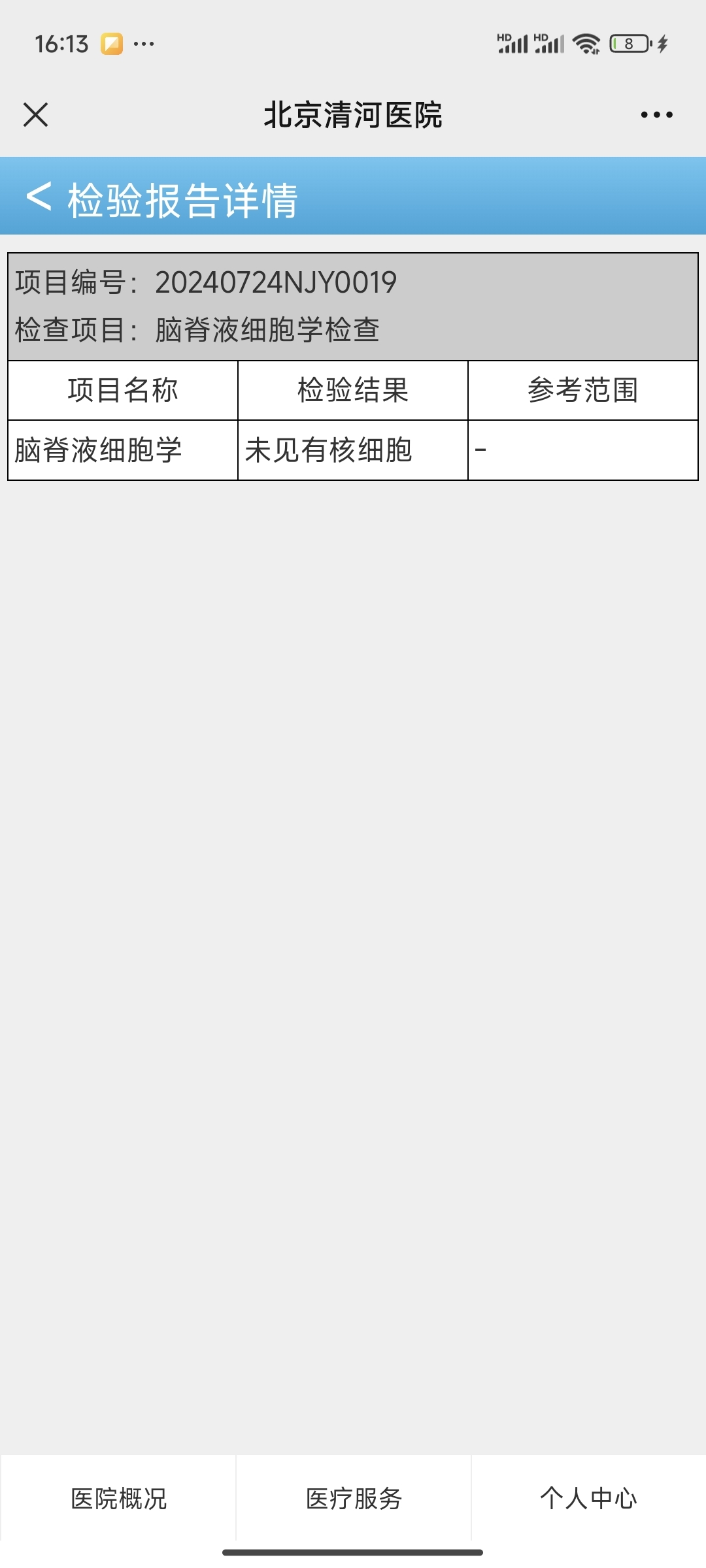
Task: Open the three-dot overflow menu
Action: pyautogui.click(x=656, y=115)
